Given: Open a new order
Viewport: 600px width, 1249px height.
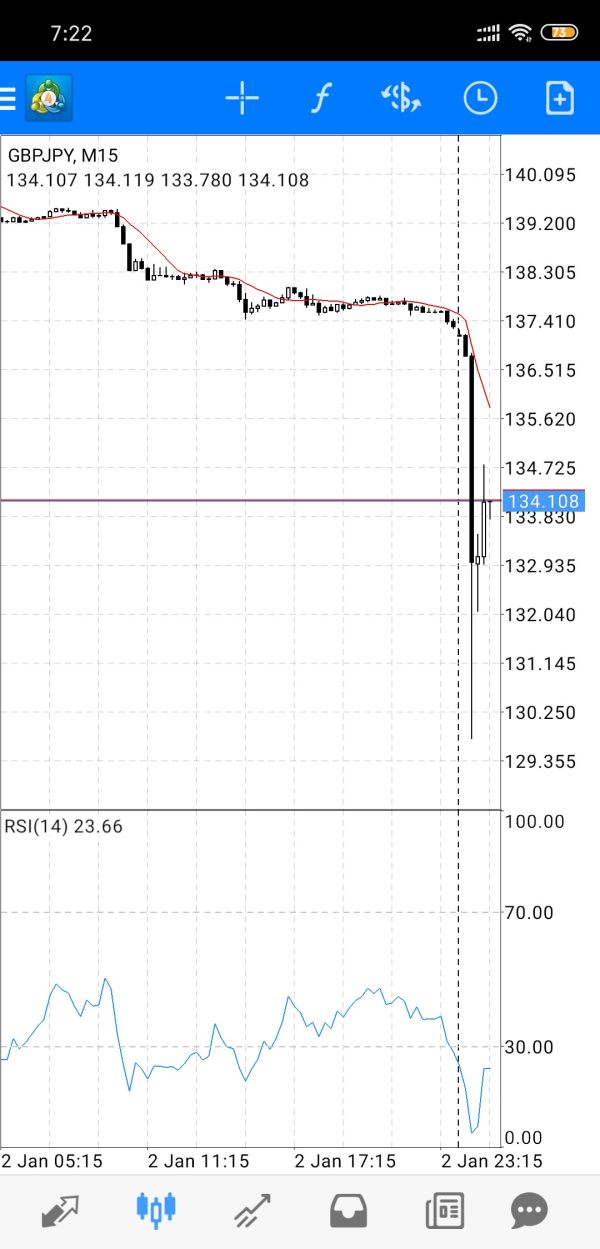Looking at the screenshot, I should (x=559, y=98).
